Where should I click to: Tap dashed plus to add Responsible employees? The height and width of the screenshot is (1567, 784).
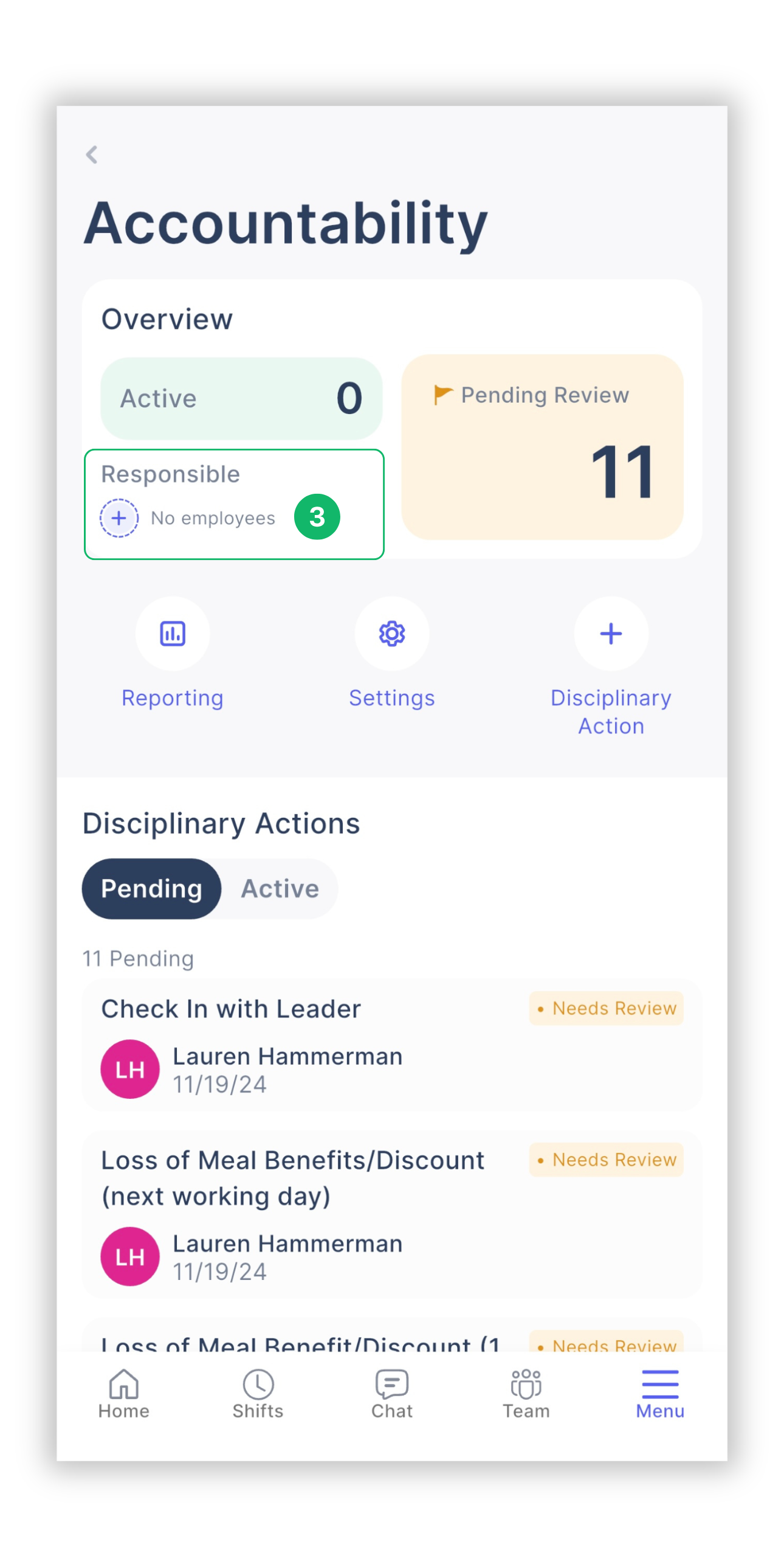119,517
